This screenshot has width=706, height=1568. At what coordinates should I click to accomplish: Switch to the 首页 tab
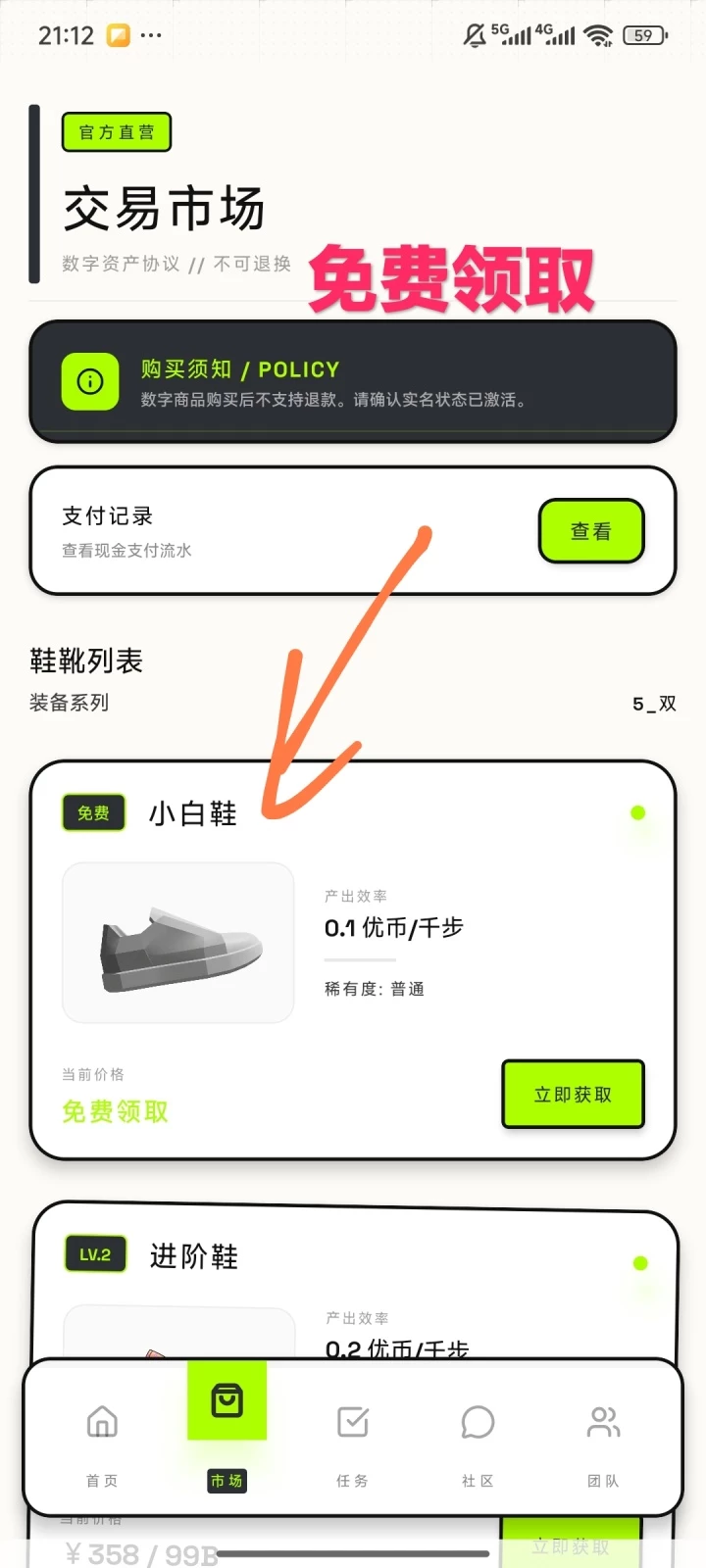[102, 1439]
